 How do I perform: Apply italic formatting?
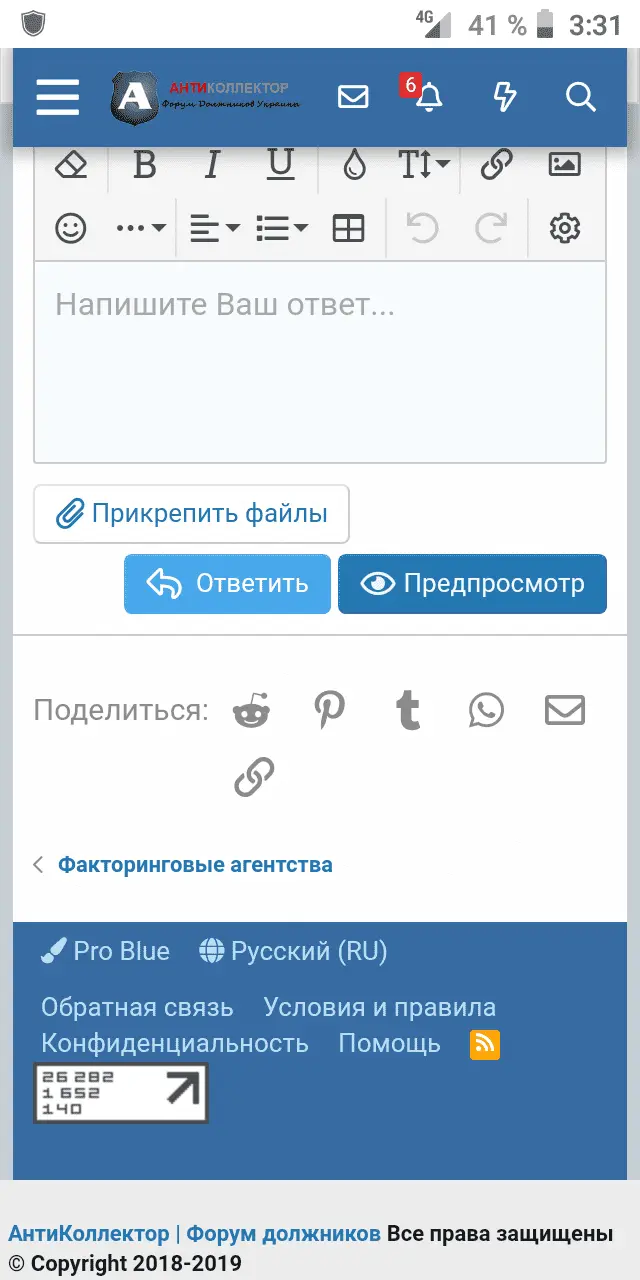click(x=212, y=165)
